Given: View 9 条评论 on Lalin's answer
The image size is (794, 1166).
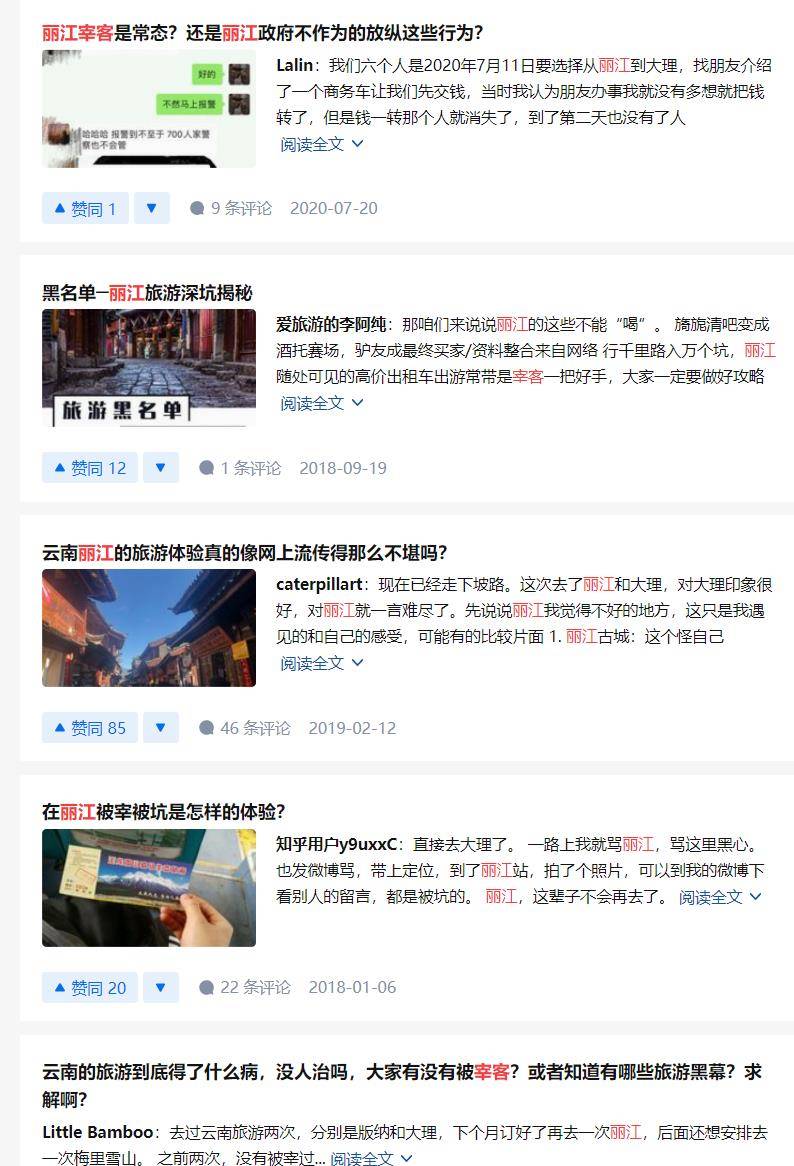Looking at the screenshot, I should [231, 208].
